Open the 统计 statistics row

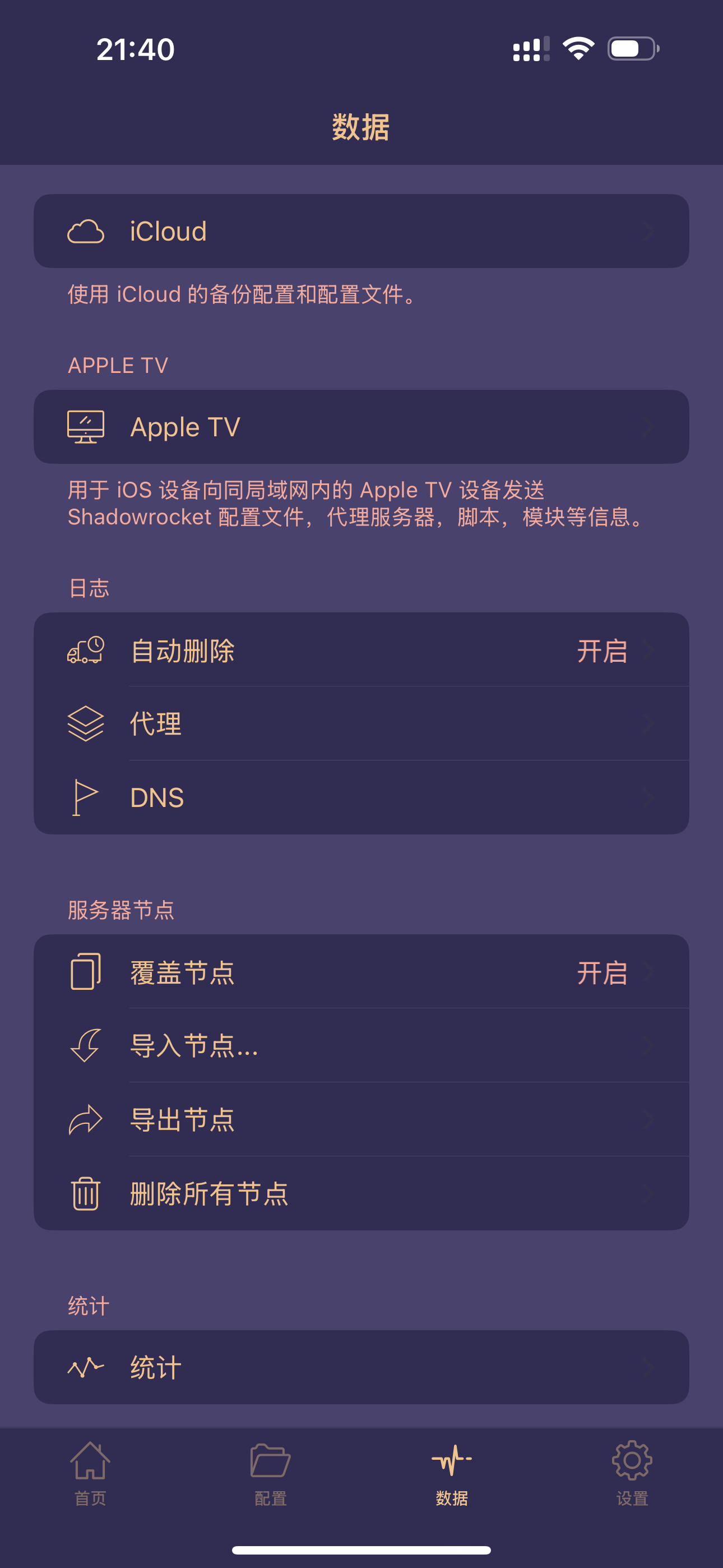coord(361,1367)
